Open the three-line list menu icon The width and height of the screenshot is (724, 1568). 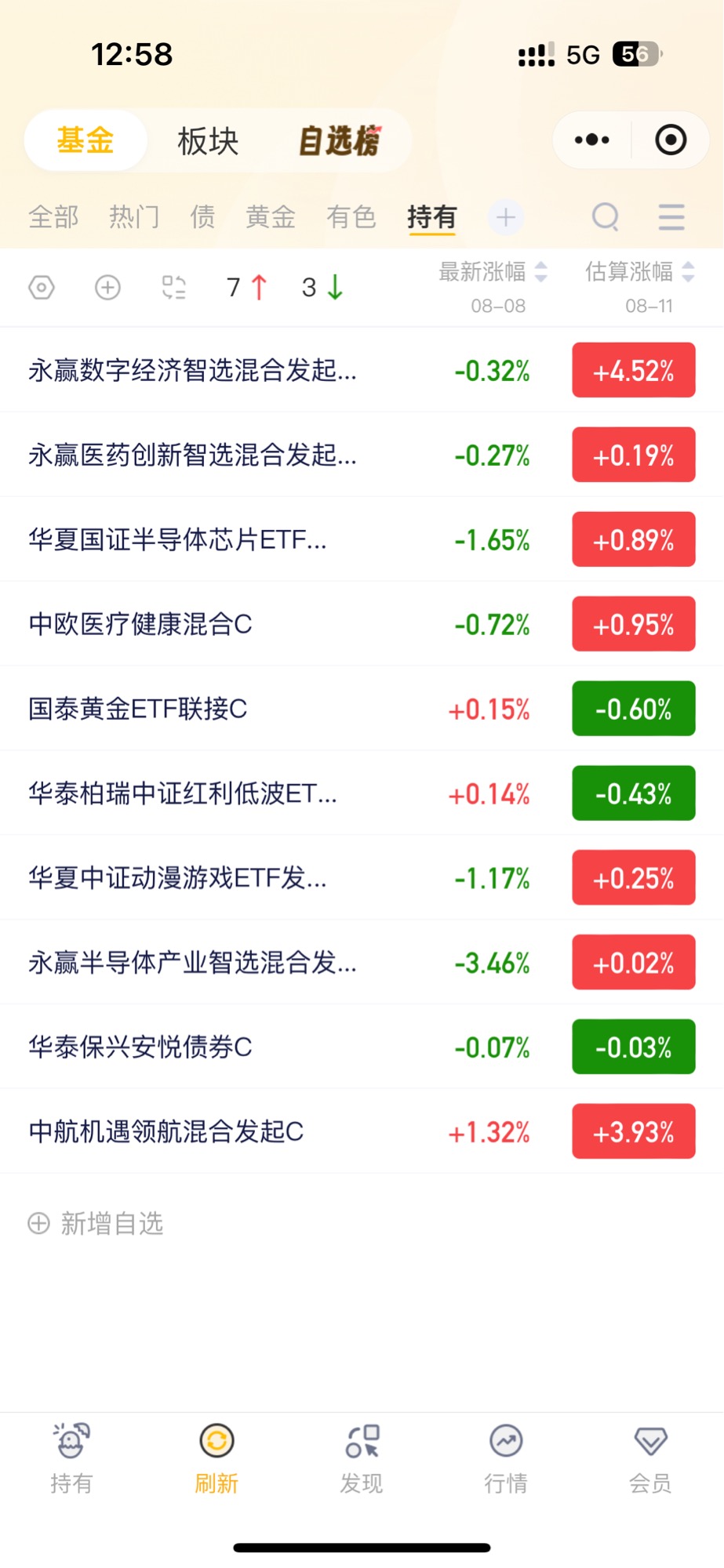click(671, 217)
